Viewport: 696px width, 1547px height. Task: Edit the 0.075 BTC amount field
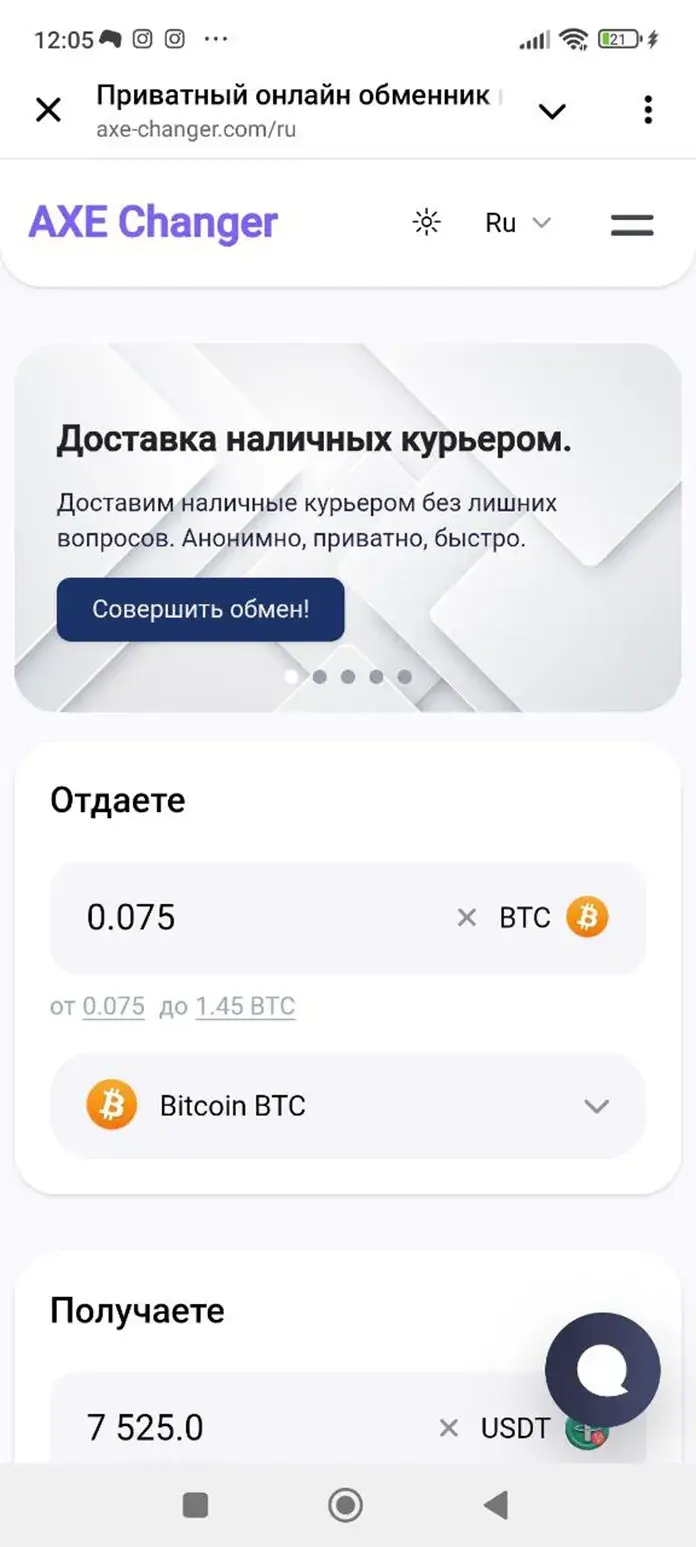pyautogui.click(x=260, y=917)
